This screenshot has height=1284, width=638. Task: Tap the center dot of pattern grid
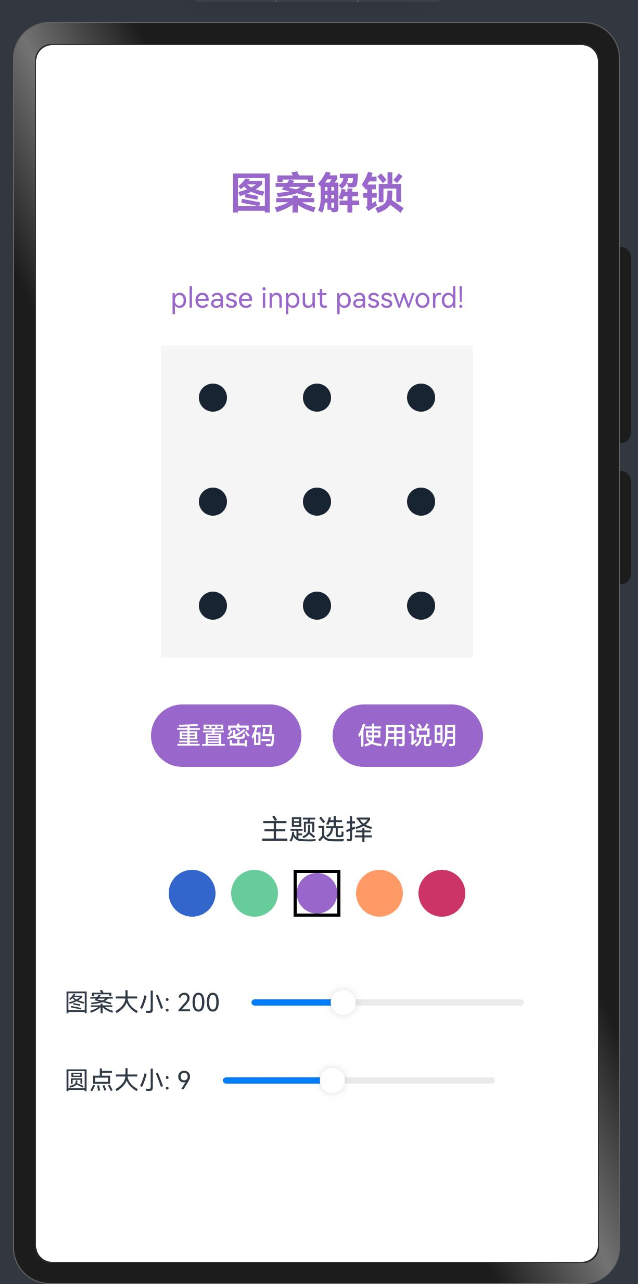coord(317,502)
